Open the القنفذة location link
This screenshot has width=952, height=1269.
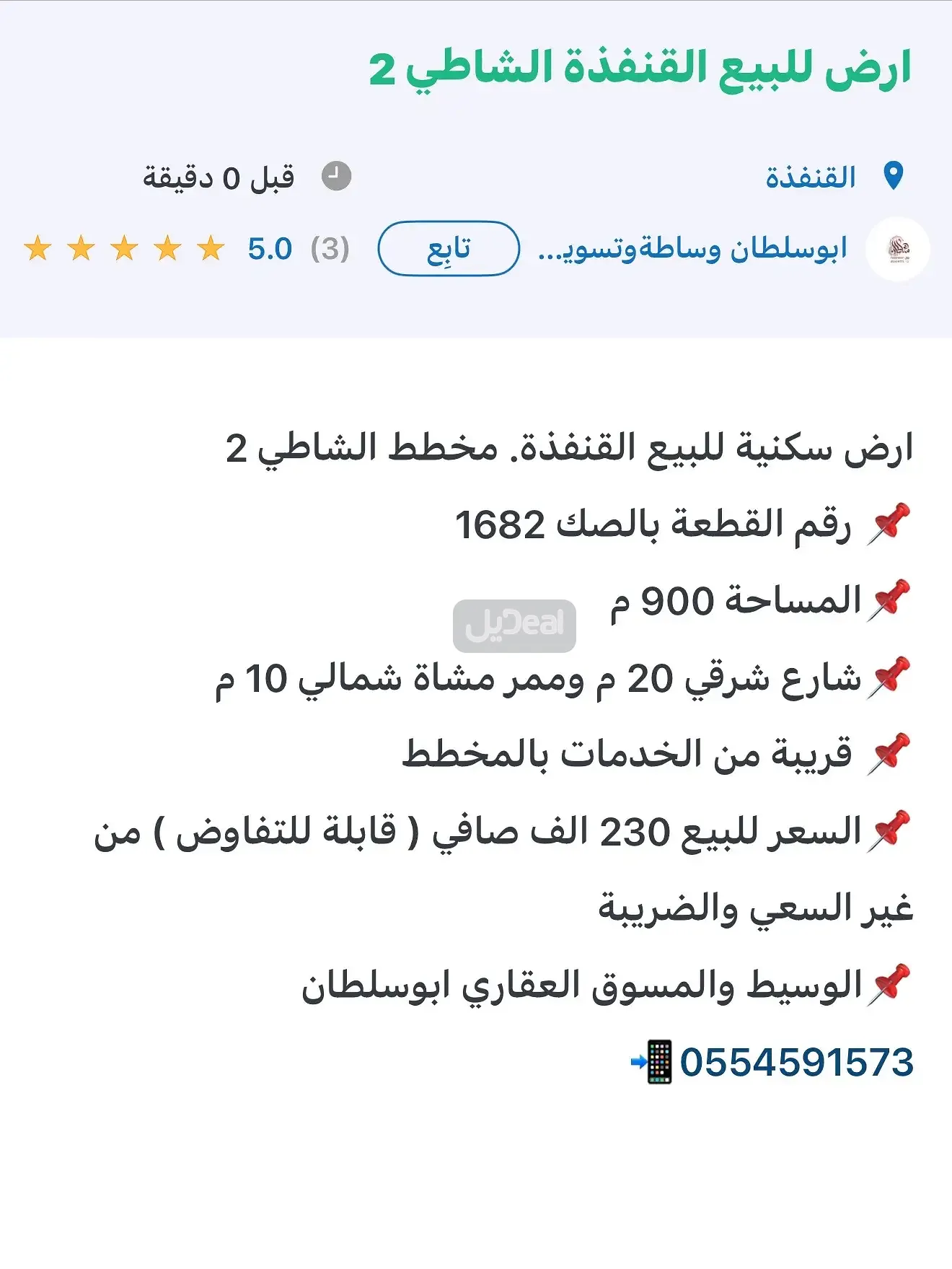click(x=811, y=177)
